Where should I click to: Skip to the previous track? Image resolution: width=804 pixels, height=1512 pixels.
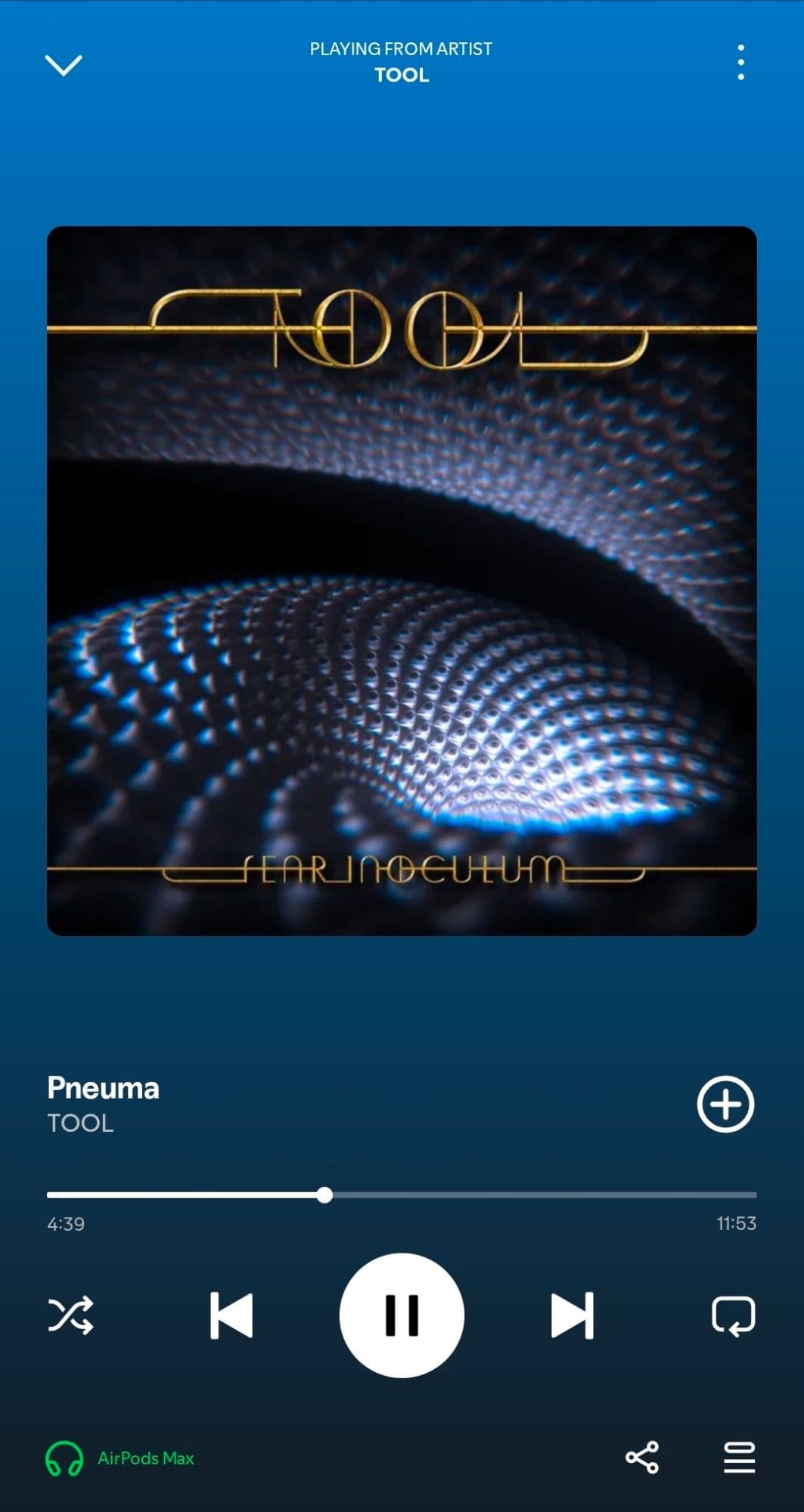(231, 1315)
